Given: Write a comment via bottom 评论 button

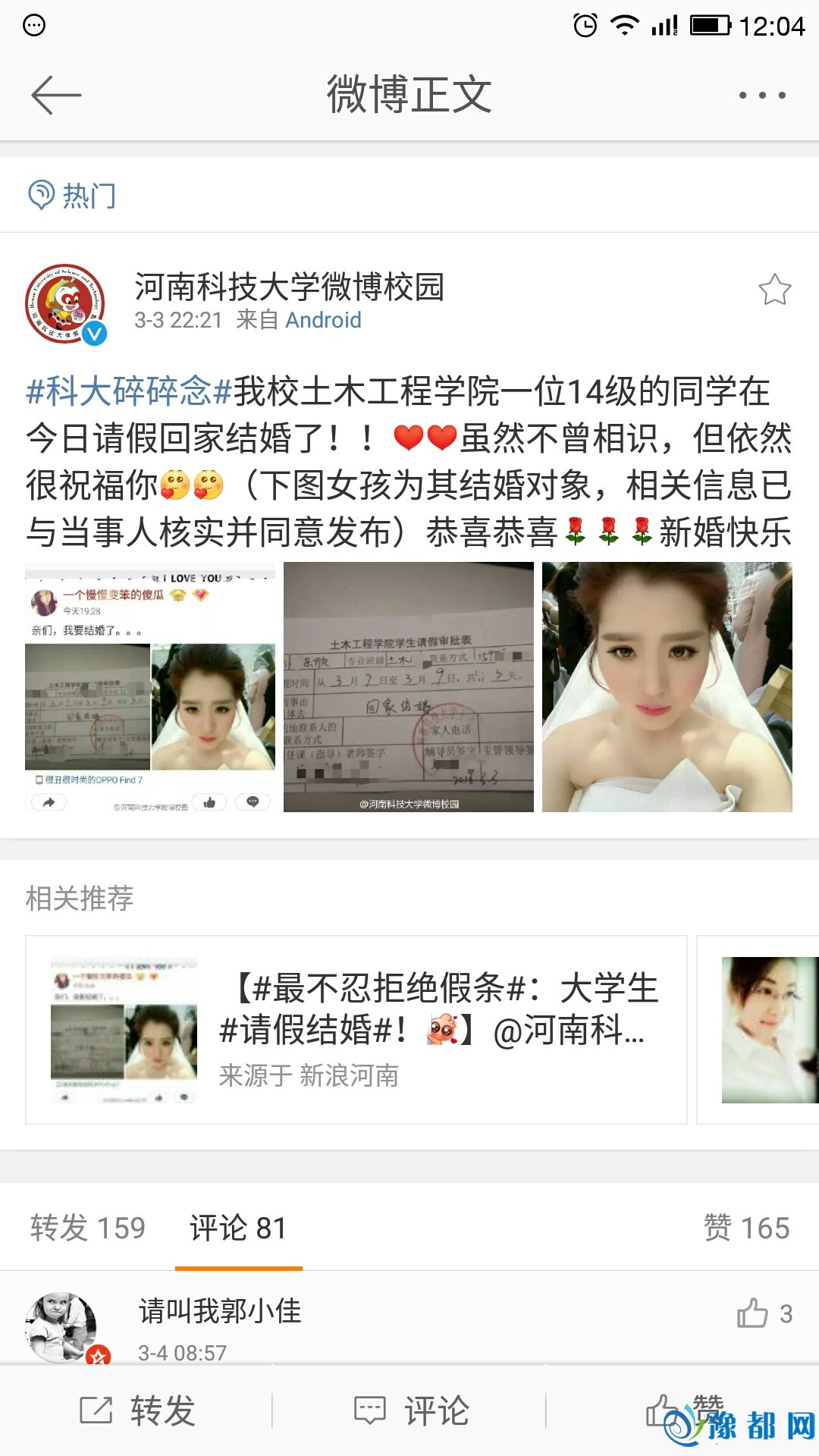Looking at the screenshot, I should point(412,1410).
